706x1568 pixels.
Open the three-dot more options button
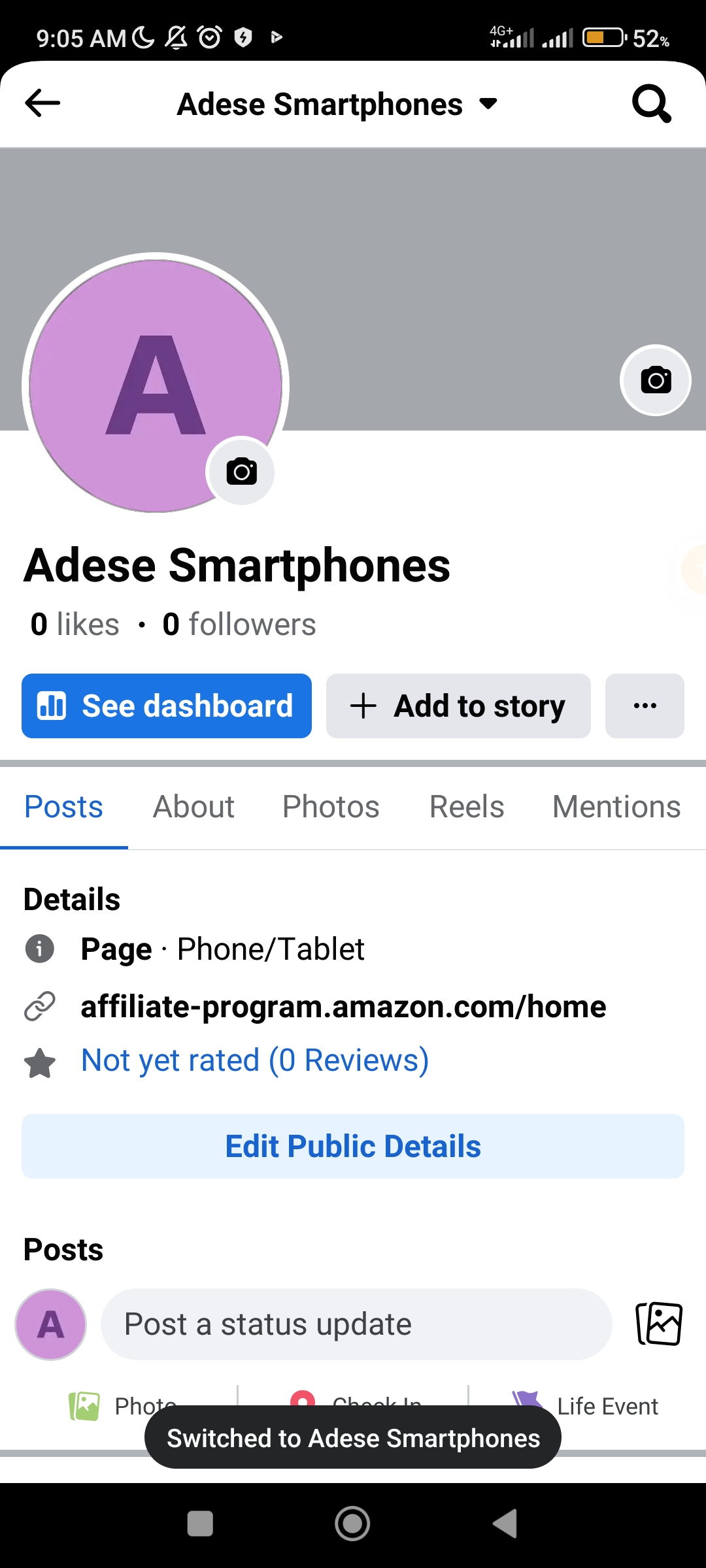645,706
